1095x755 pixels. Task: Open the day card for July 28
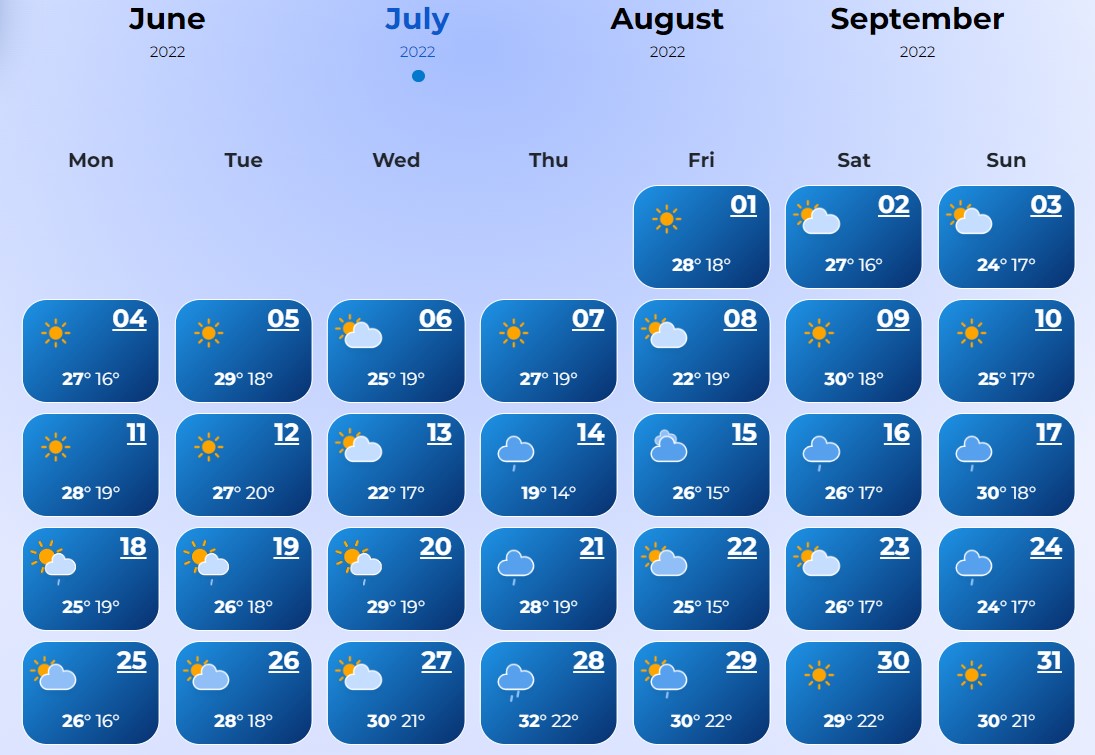point(548,693)
